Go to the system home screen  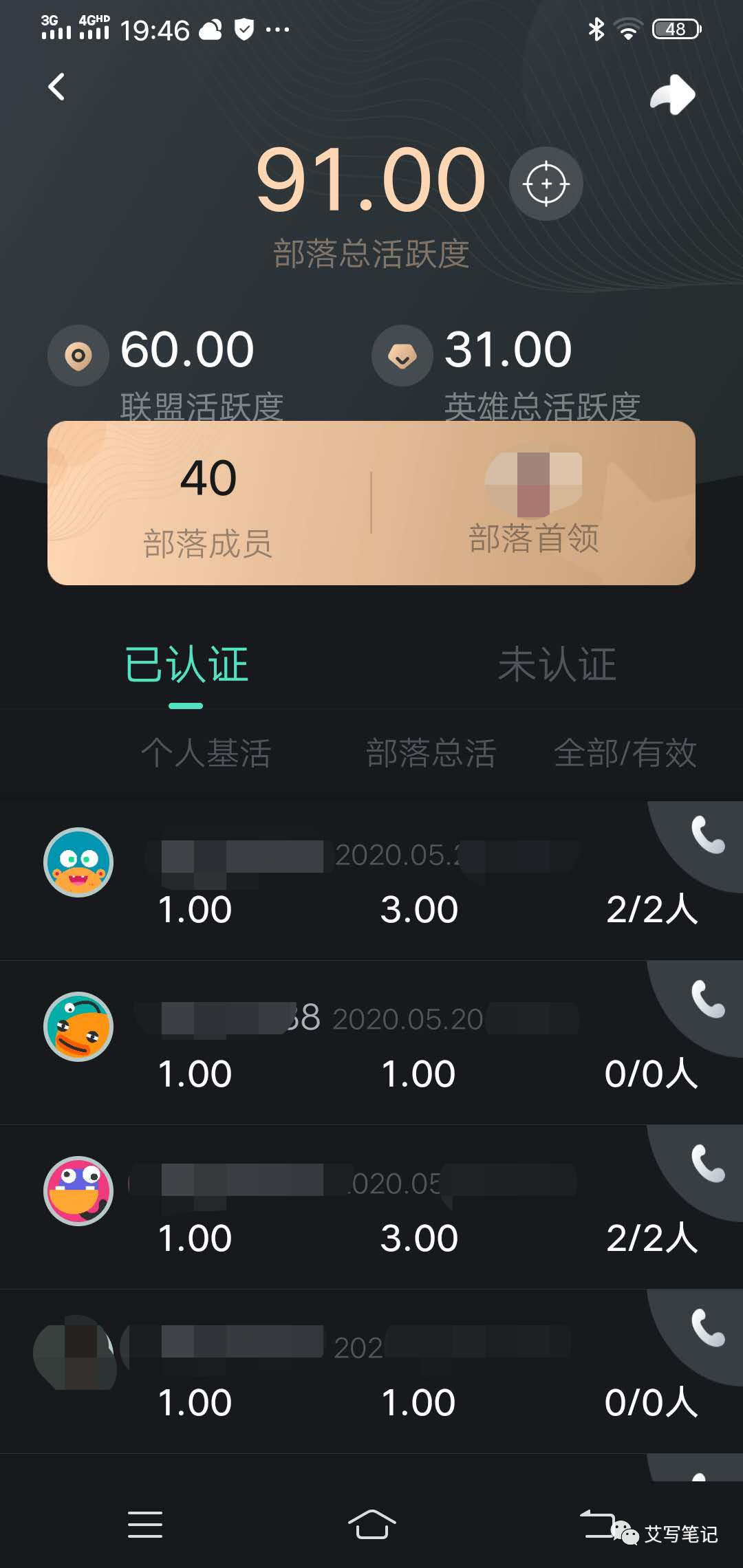coord(371,1525)
